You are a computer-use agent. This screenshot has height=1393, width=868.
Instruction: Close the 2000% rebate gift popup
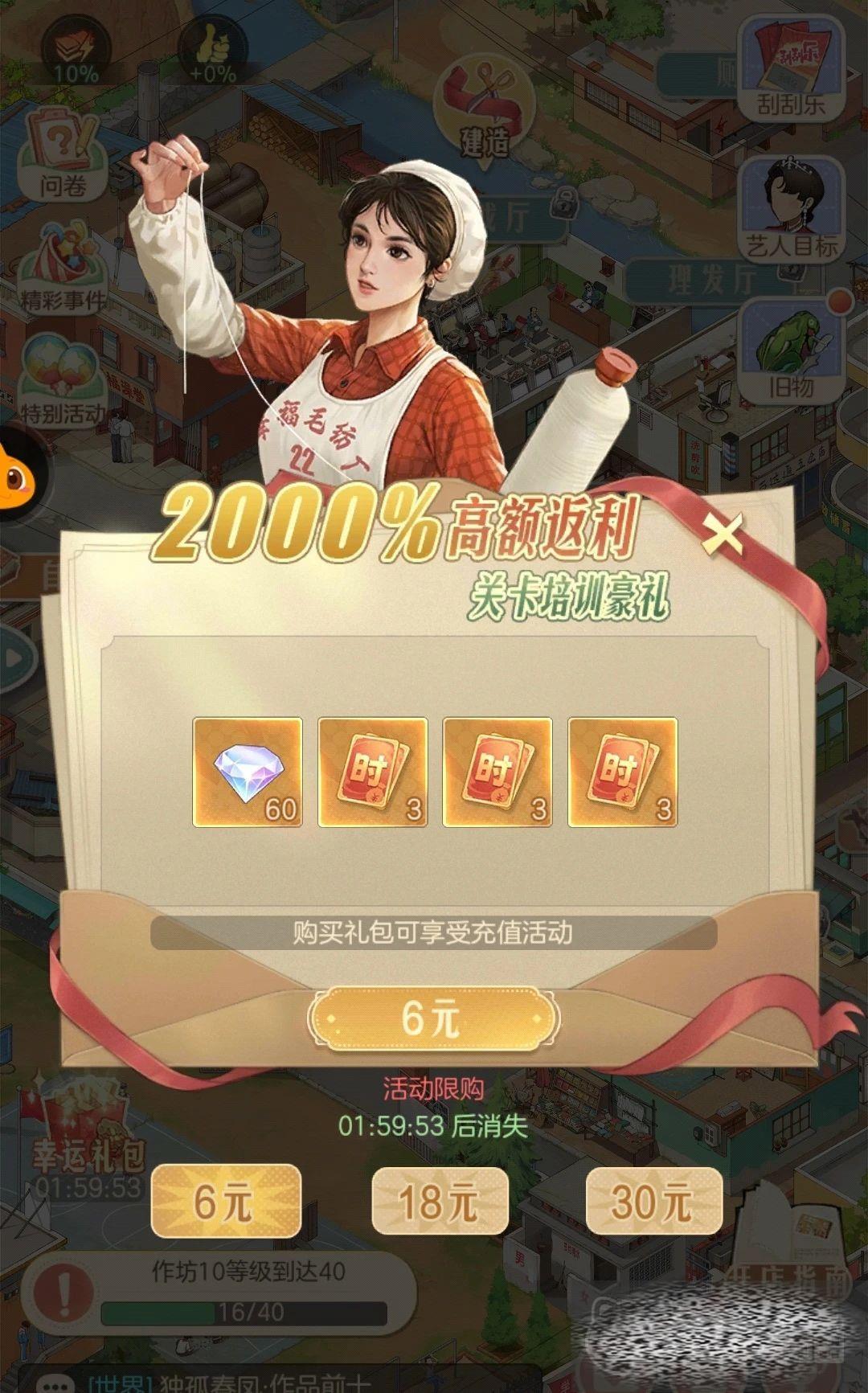pyautogui.click(x=721, y=533)
